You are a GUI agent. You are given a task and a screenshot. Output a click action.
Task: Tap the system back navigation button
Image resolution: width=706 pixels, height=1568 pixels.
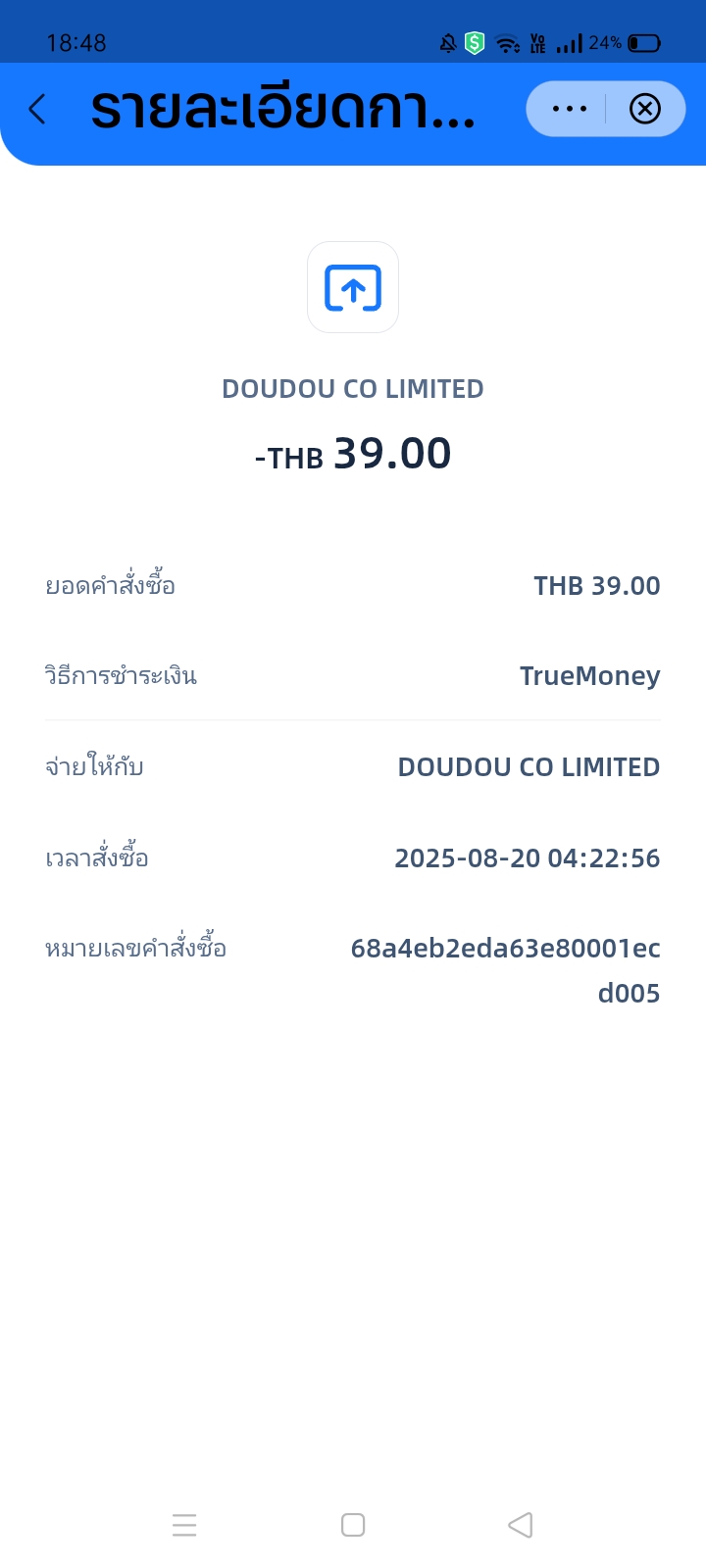point(521,1525)
